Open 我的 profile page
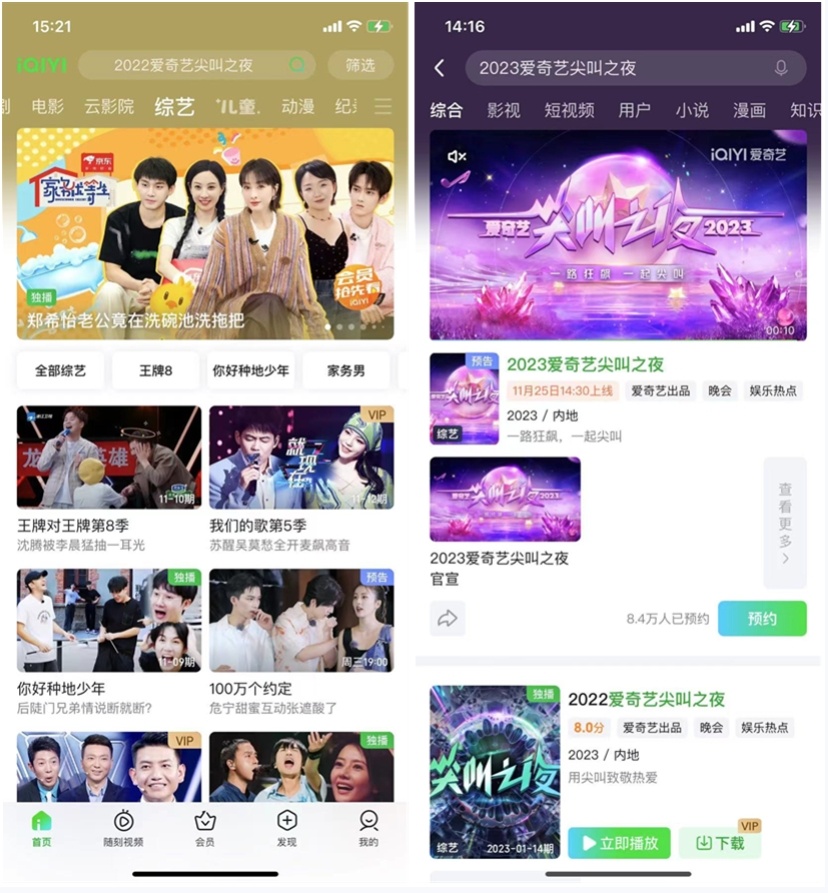Screen dimensions: 828x893 [369, 827]
